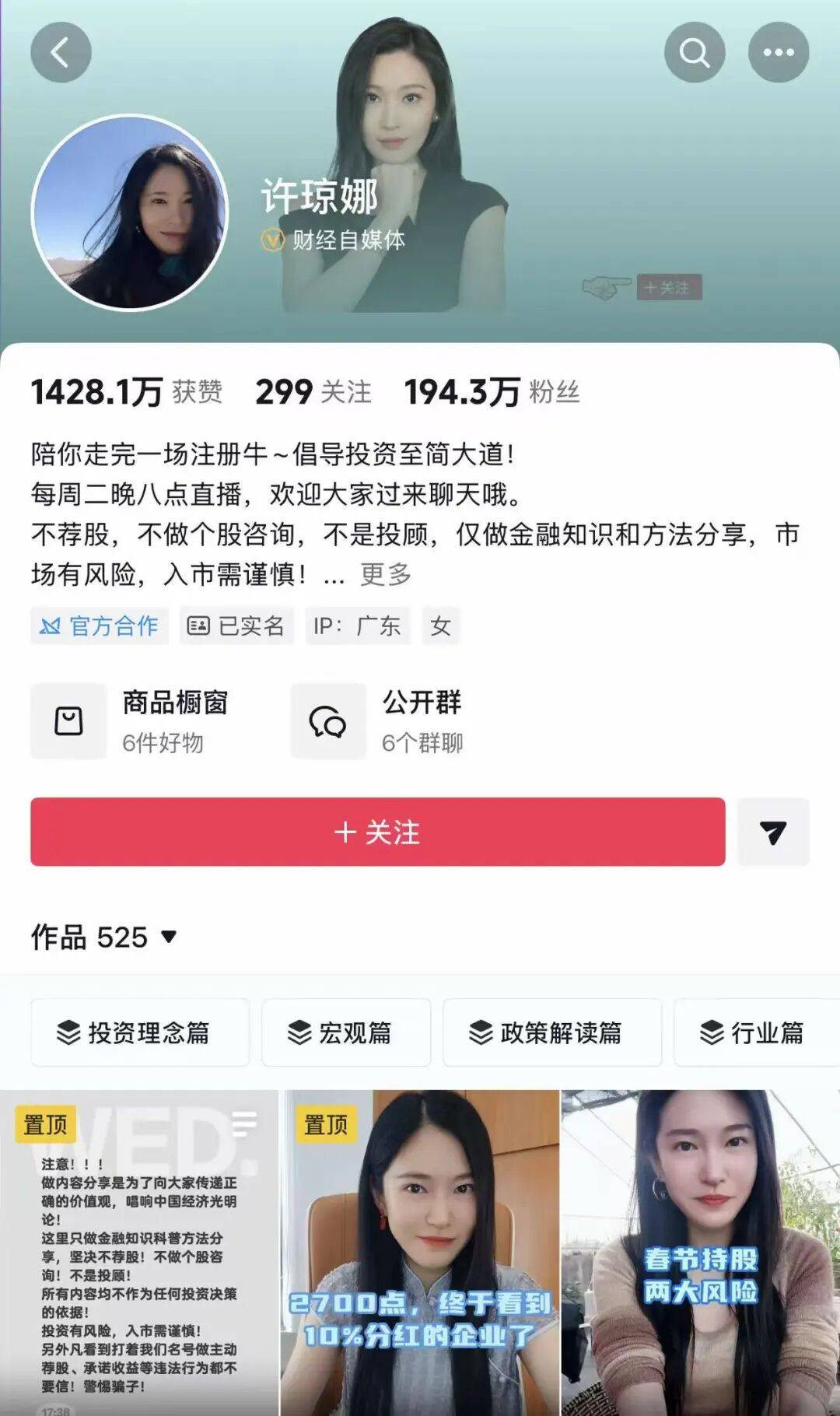Select the 宏观篇 collection chip

click(x=345, y=1032)
